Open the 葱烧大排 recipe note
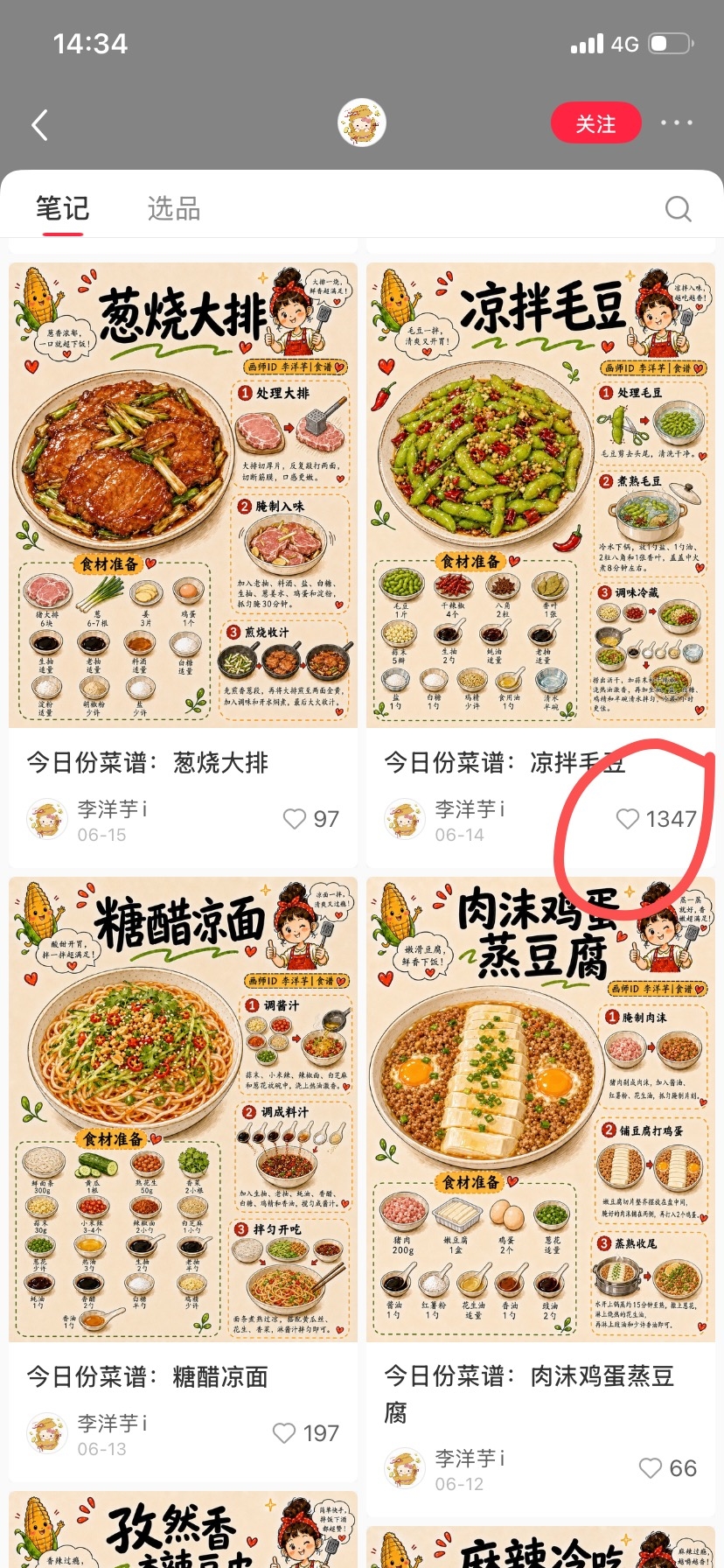 tap(183, 495)
